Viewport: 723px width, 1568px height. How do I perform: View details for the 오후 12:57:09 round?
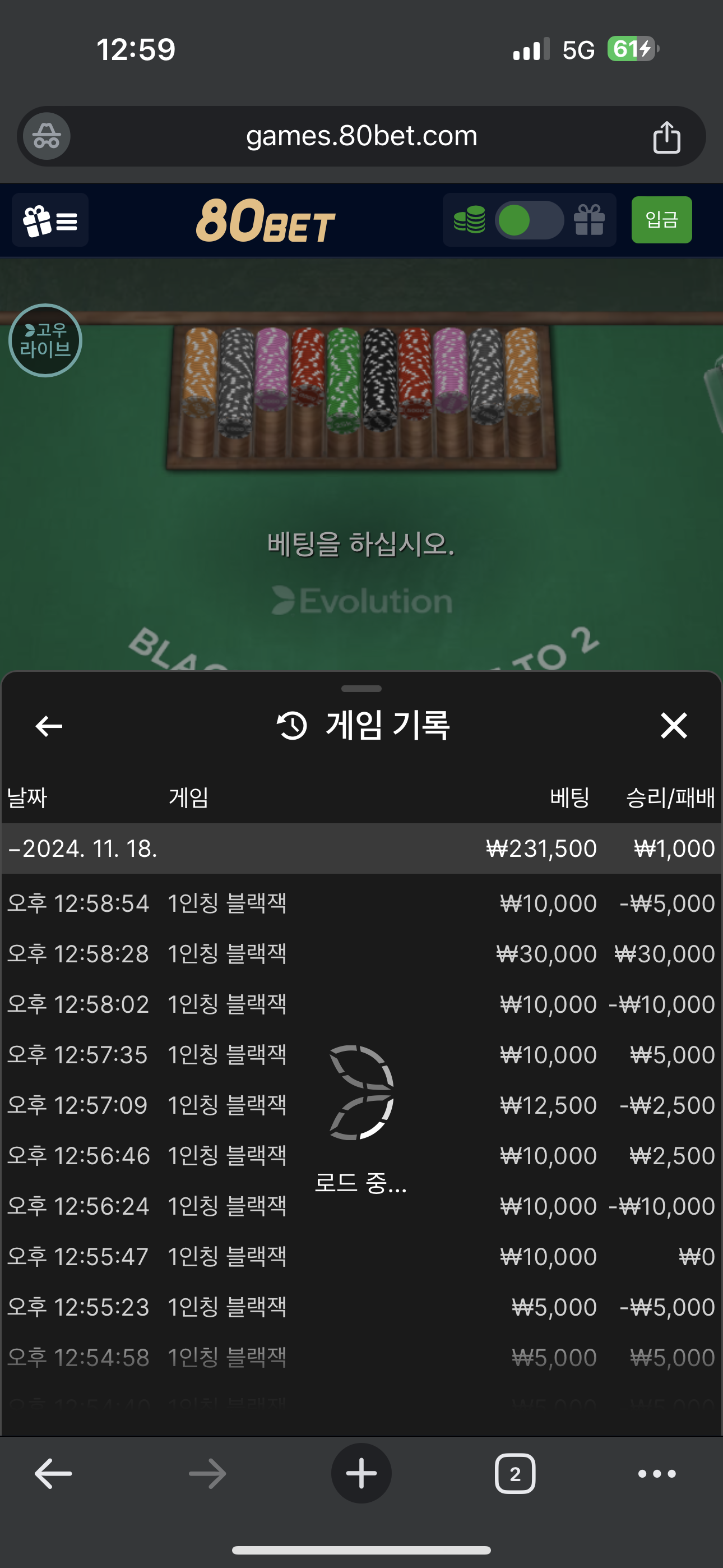click(361, 1105)
